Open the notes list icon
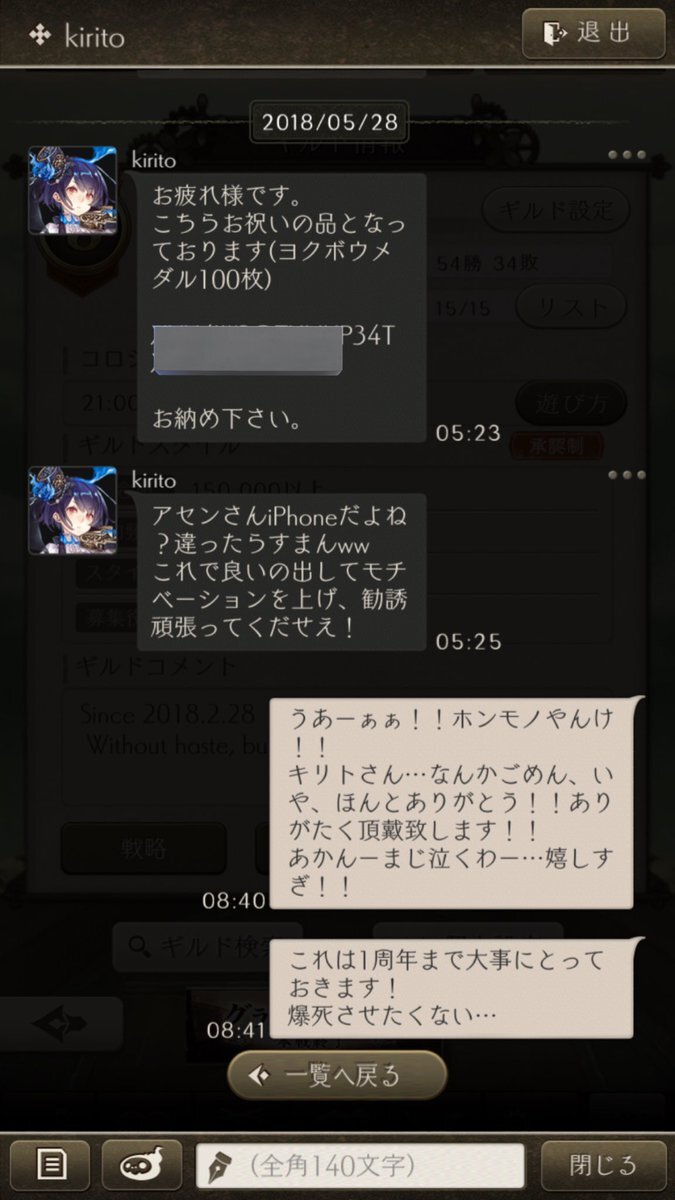This screenshot has width=675, height=1200. pos(50,1165)
